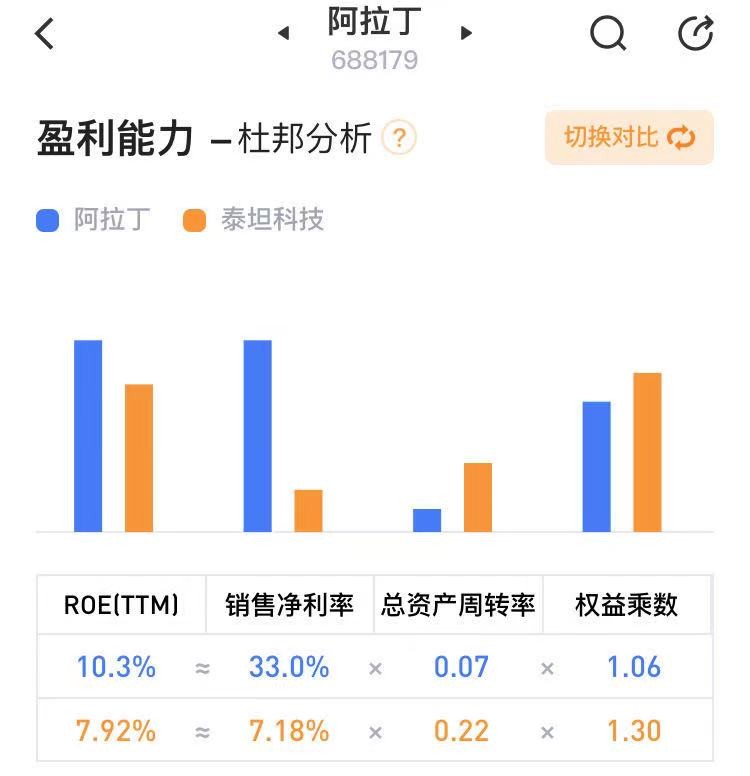Viewport: 750px width, 776px height.
Task: Open the search icon
Action: [x=608, y=33]
